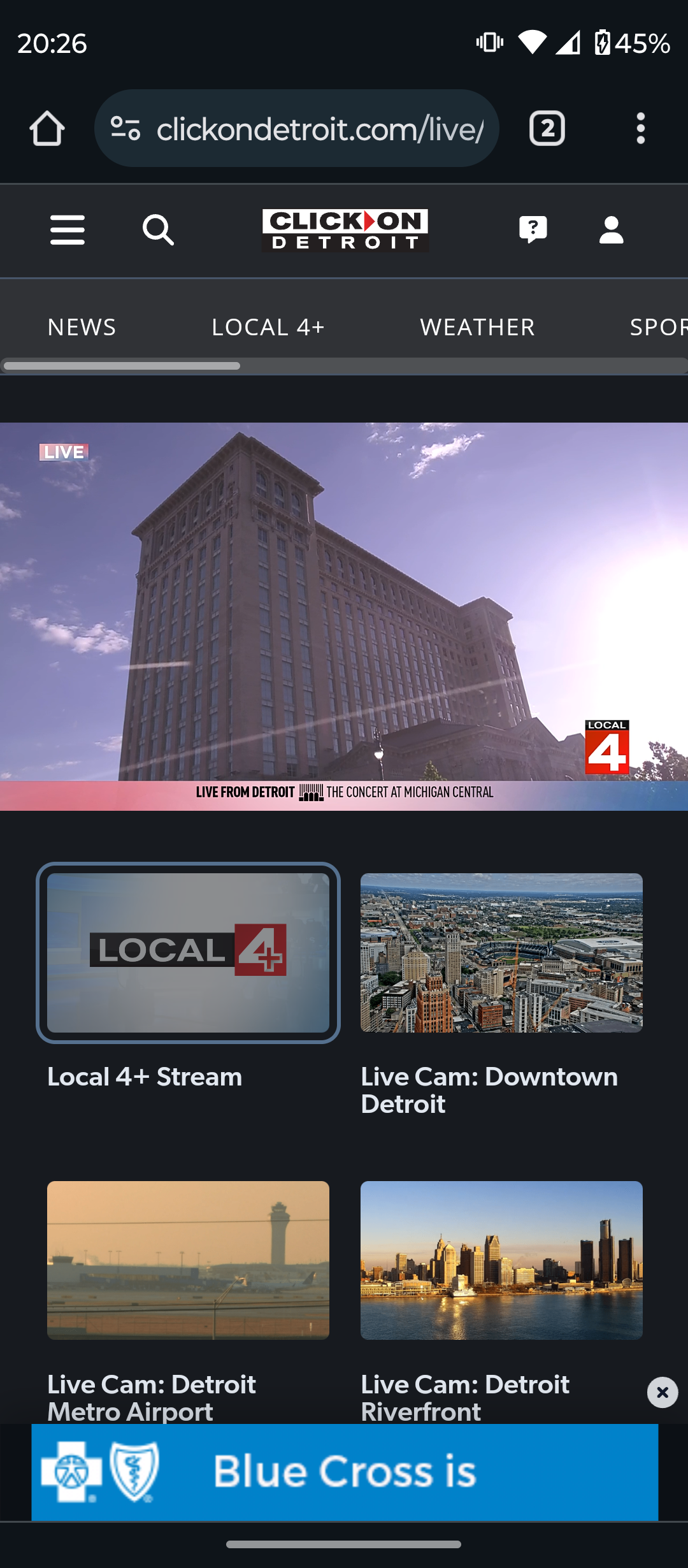Image resolution: width=688 pixels, height=1568 pixels.
Task: Open Live Cam: Downtown Detroit
Action: click(501, 953)
